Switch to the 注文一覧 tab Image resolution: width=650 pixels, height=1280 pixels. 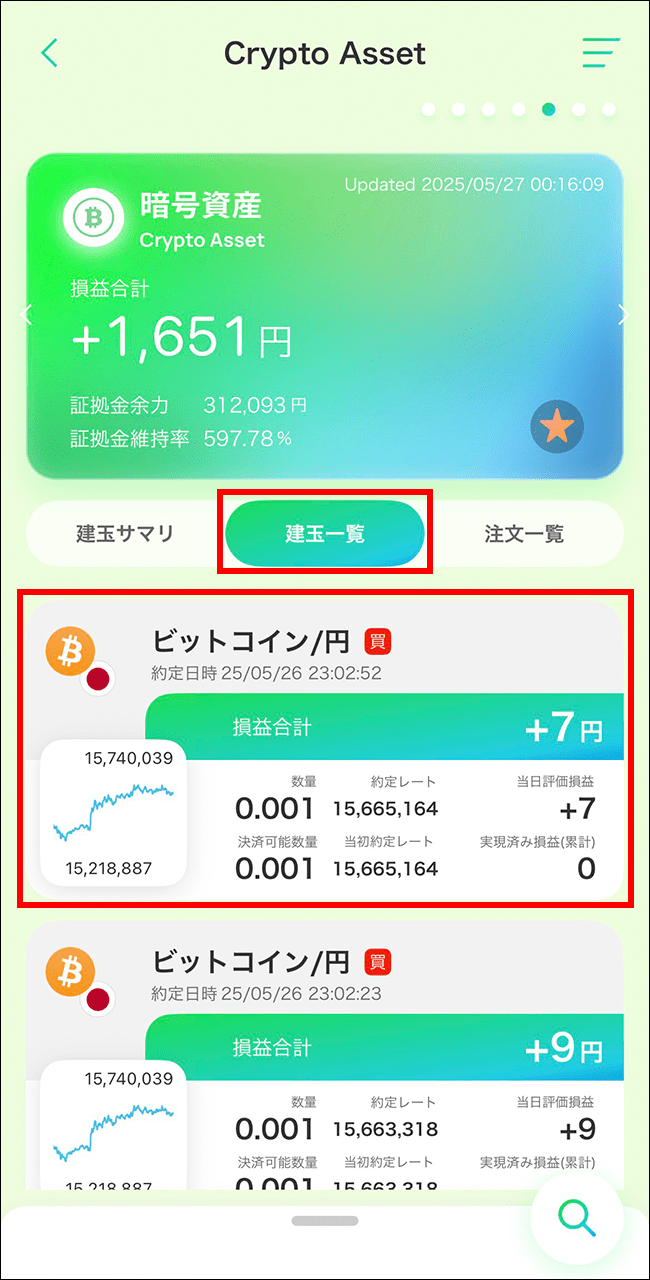click(524, 533)
